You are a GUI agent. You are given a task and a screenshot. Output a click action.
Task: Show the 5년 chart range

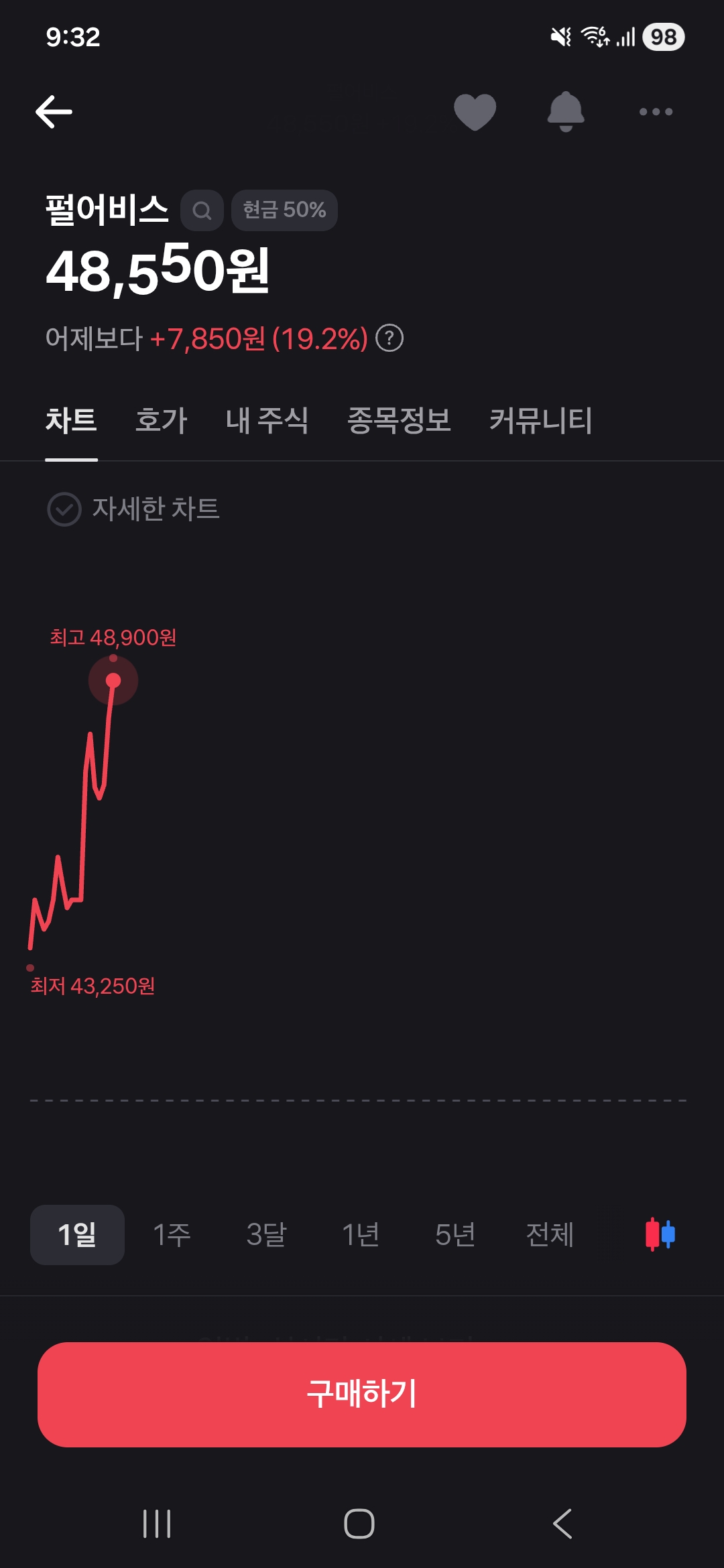click(455, 1234)
